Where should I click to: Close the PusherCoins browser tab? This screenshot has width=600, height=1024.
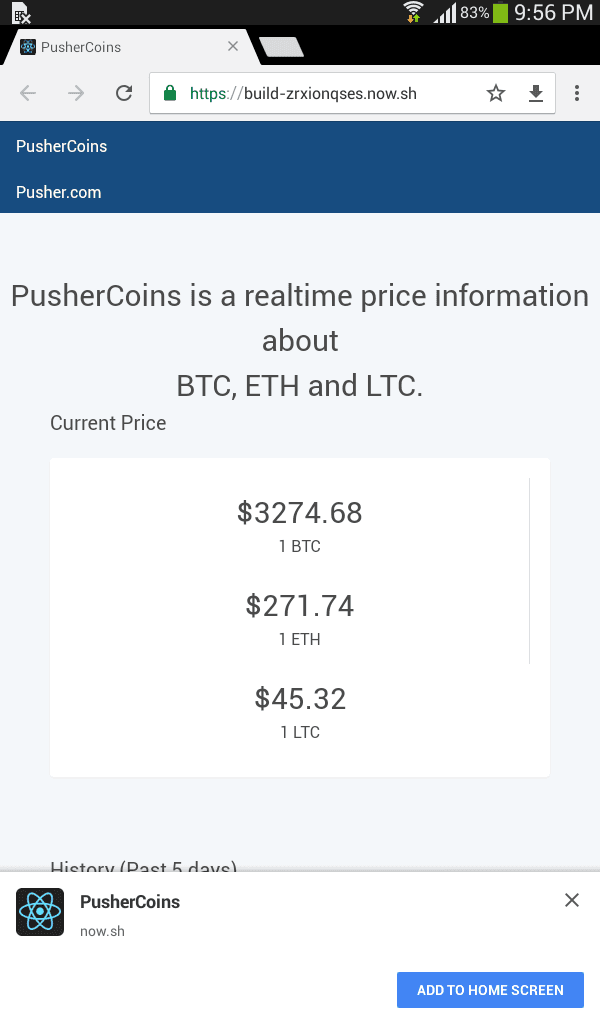pyautogui.click(x=233, y=47)
